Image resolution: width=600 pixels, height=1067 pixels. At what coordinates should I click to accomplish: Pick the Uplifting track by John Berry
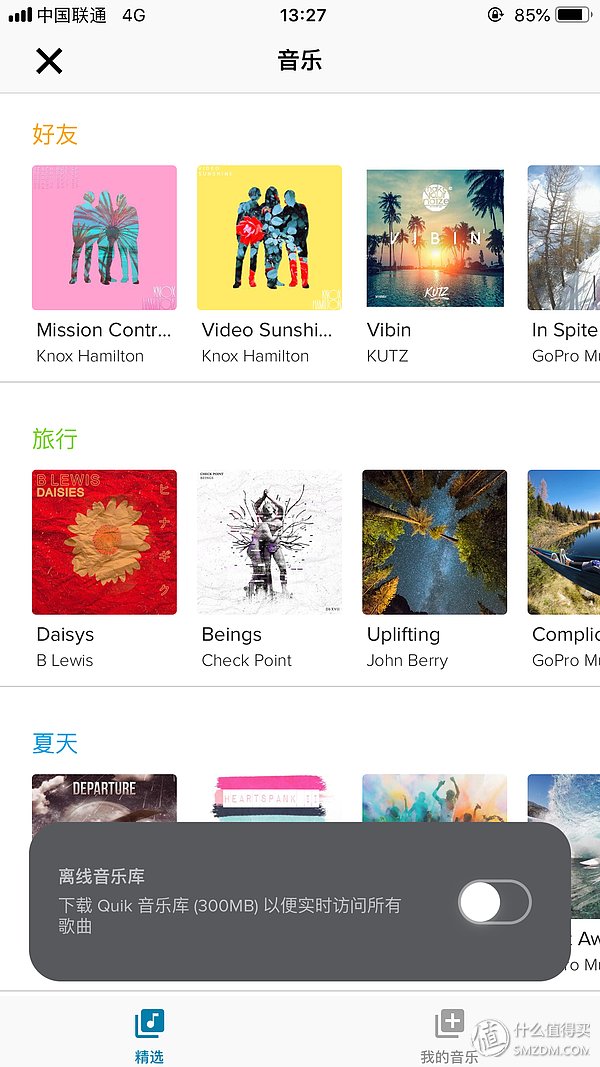(434, 542)
